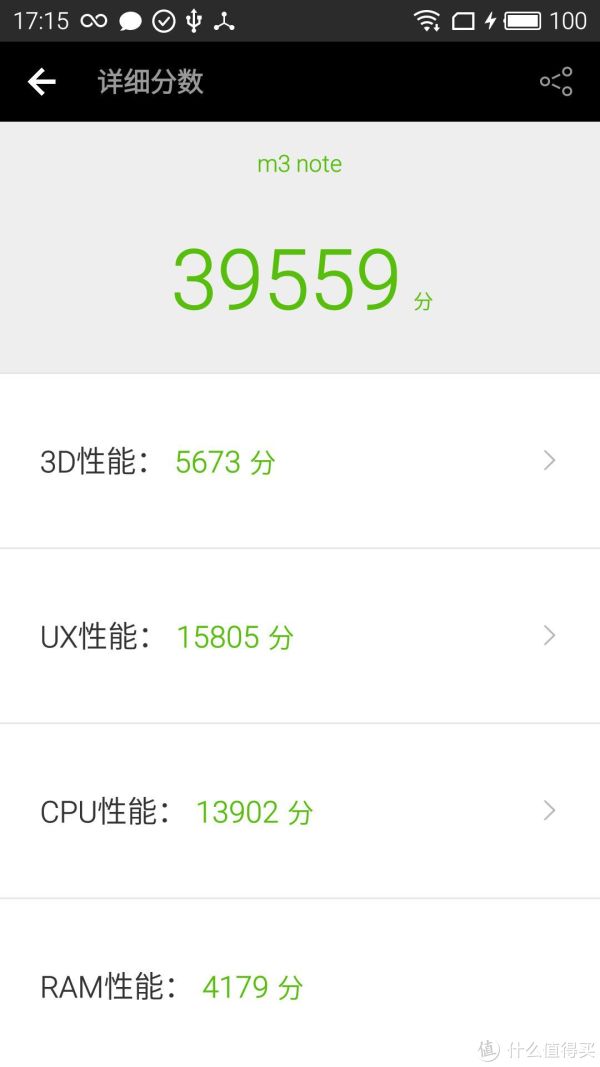Open the CPU性能 score details
Viewport: 600px width, 1067px height.
(300, 810)
